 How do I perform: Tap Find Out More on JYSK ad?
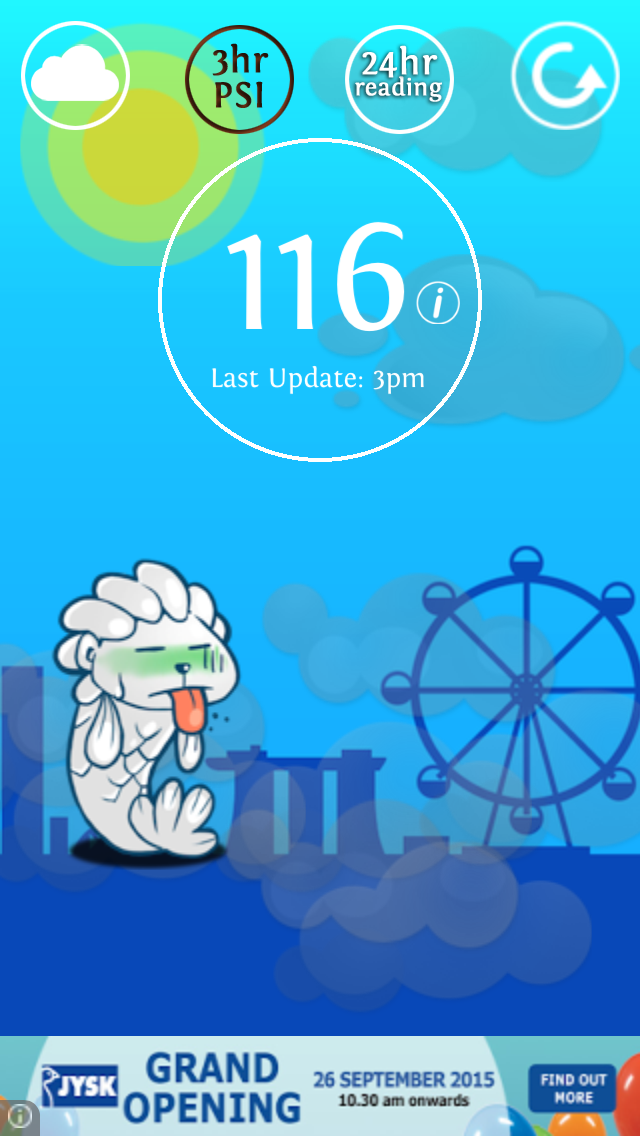tap(572, 1088)
